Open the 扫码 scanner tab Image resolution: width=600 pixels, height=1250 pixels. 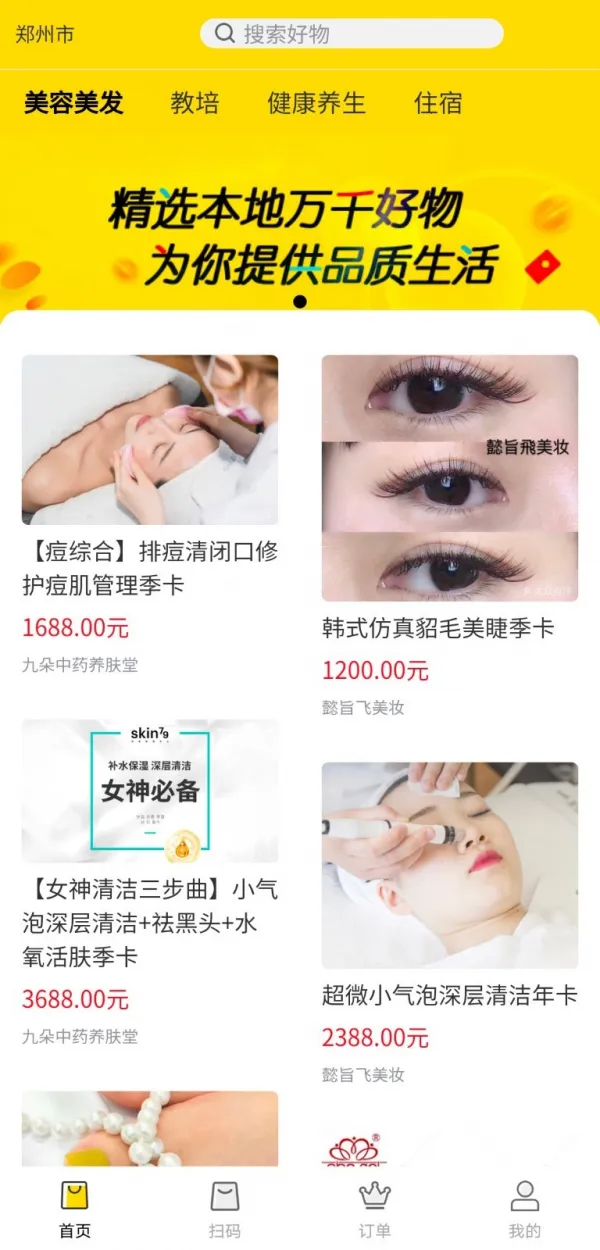[x=225, y=1208]
